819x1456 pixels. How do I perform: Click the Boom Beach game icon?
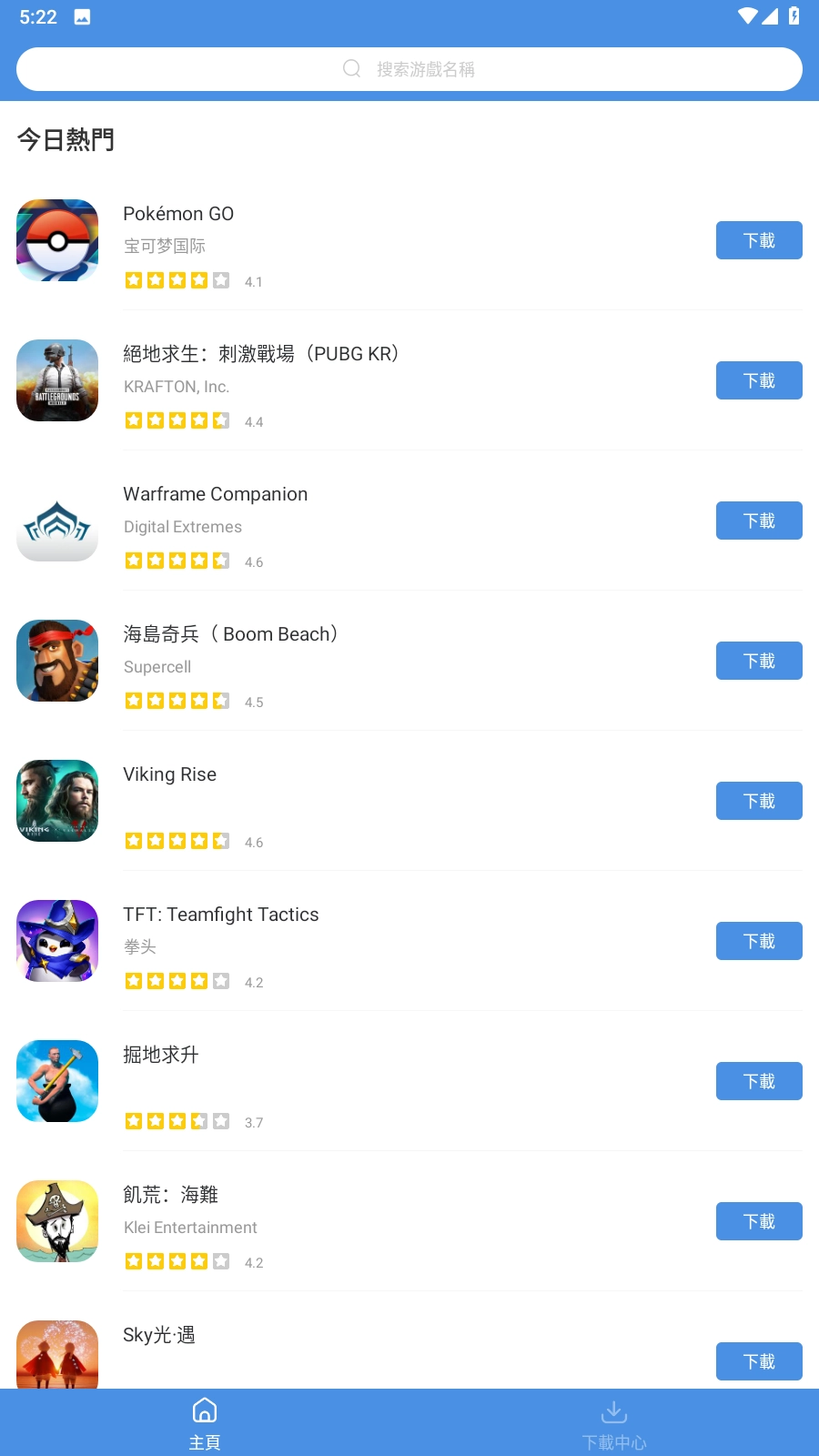click(x=56, y=661)
